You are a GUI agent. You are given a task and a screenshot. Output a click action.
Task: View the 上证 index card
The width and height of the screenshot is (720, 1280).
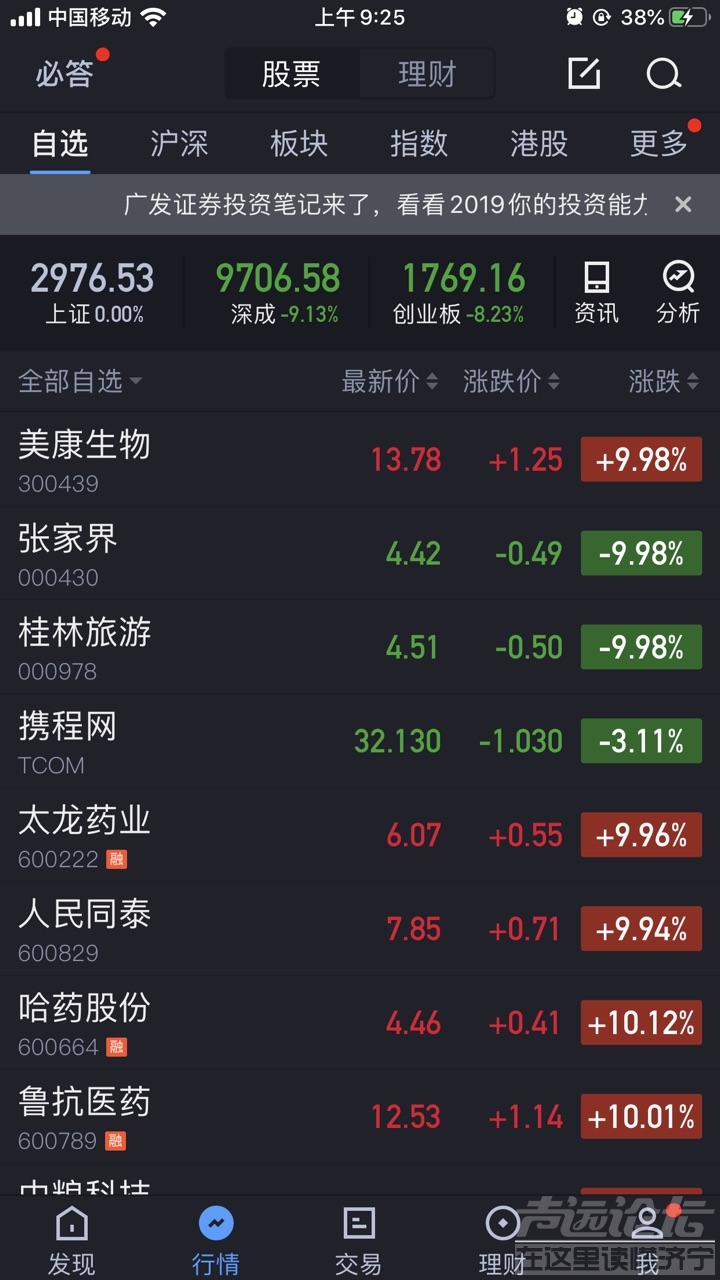coord(92,292)
